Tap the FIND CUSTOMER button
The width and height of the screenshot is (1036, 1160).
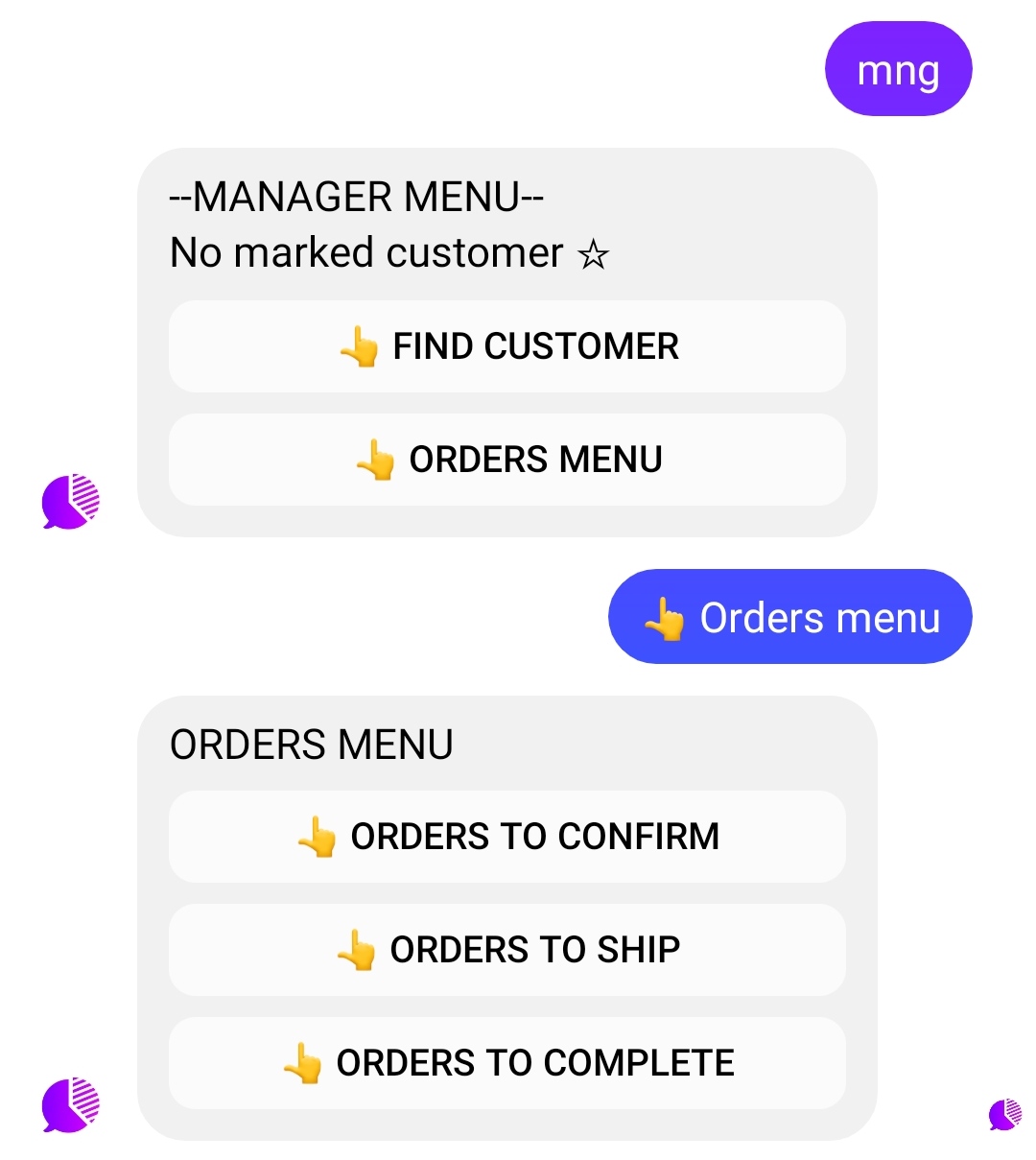point(507,346)
